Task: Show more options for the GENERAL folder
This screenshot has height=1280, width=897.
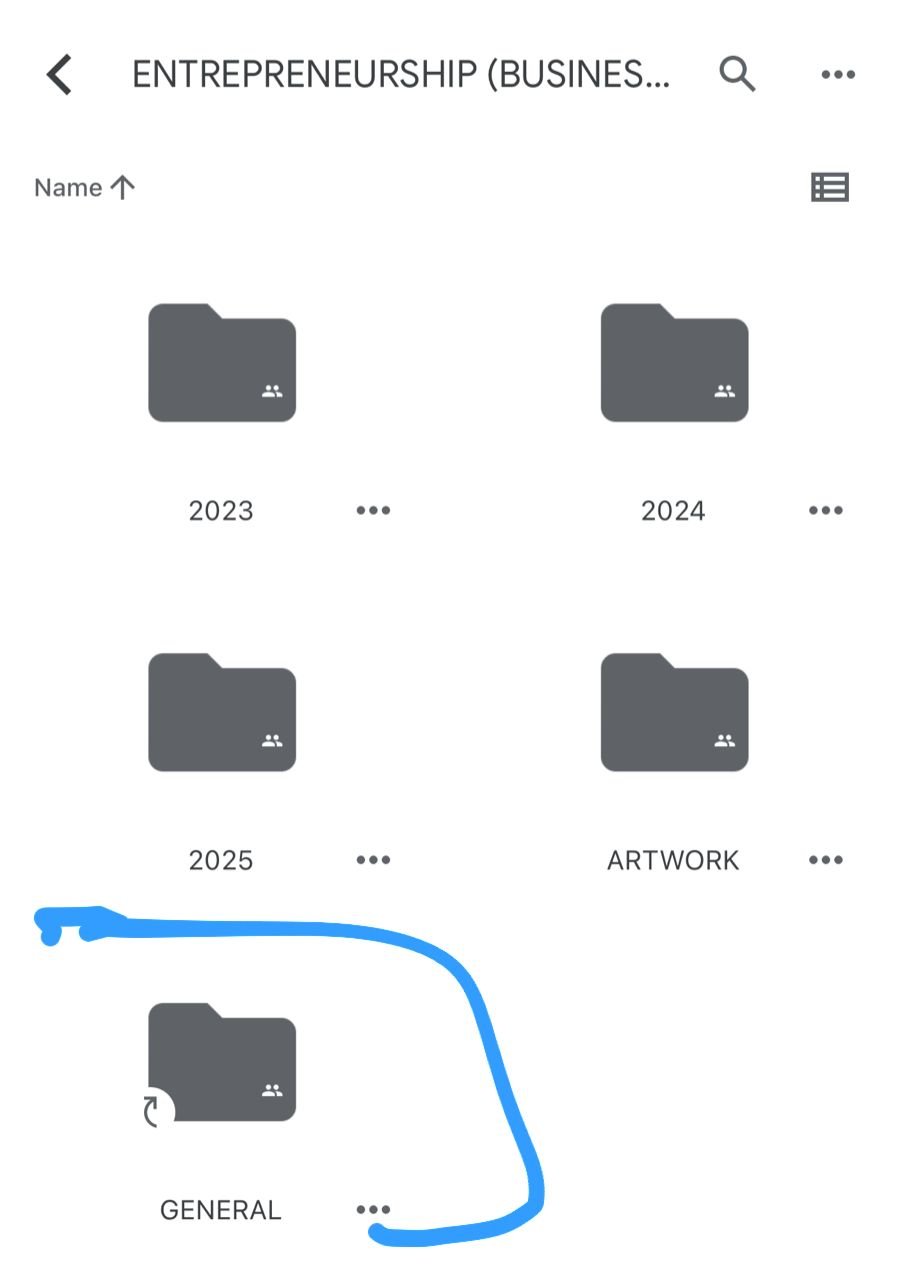Action: (x=373, y=1210)
